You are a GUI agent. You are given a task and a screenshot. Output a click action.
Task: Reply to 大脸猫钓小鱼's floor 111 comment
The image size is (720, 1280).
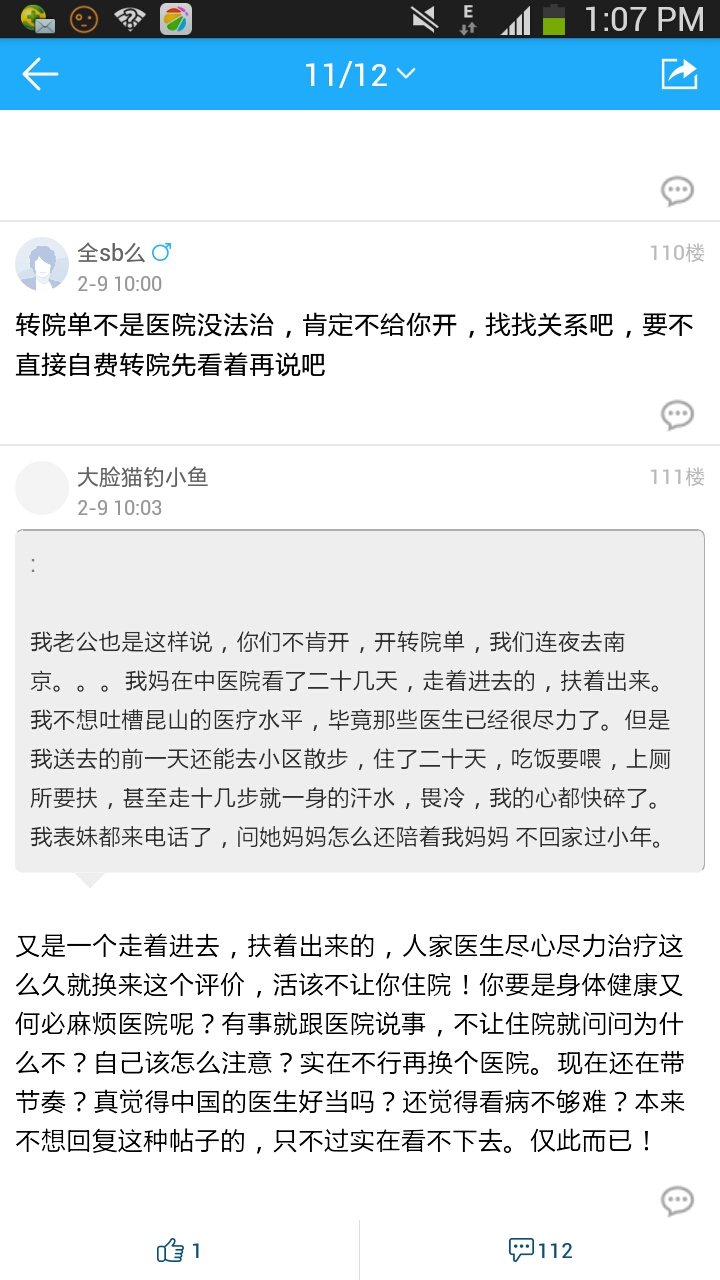click(x=678, y=1200)
